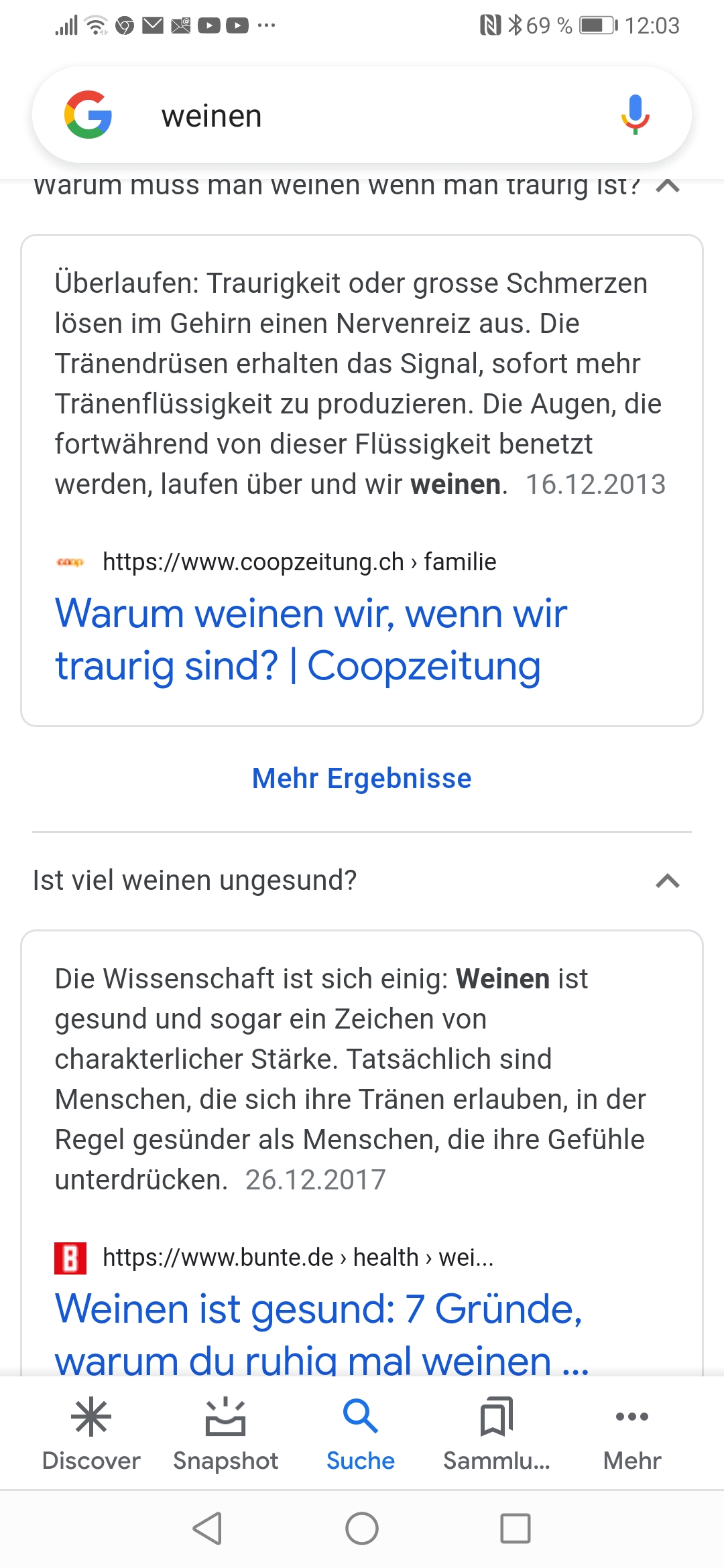This screenshot has width=724, height=1568.
Task: Collapse the question about weinen wenn man traurig ist
Action: pyautogui.click(x=667, y=187)
